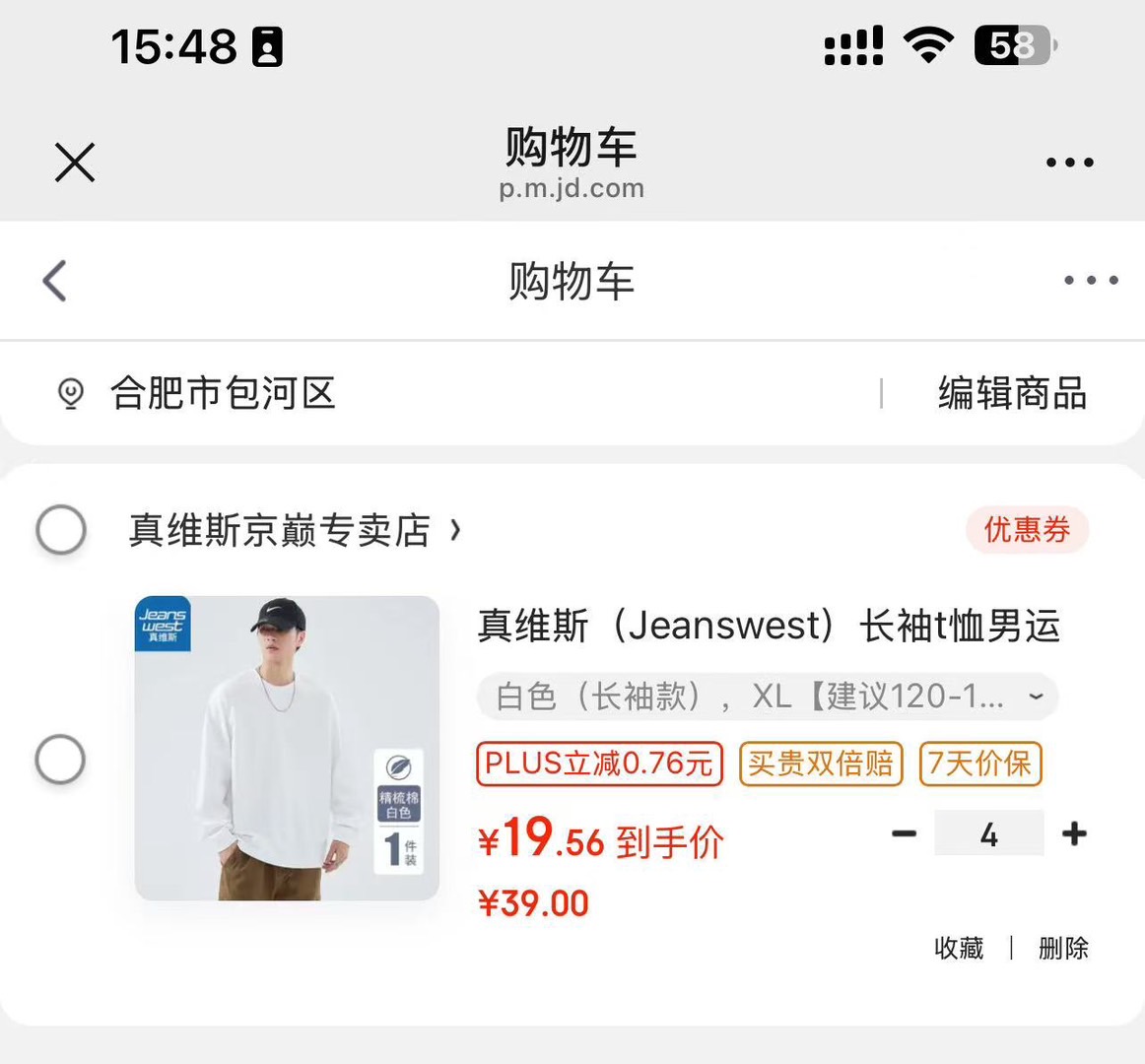Change delivery address 合肥市包河区
Viewport: 1145px width, 1064px height.
click(222, 393)
